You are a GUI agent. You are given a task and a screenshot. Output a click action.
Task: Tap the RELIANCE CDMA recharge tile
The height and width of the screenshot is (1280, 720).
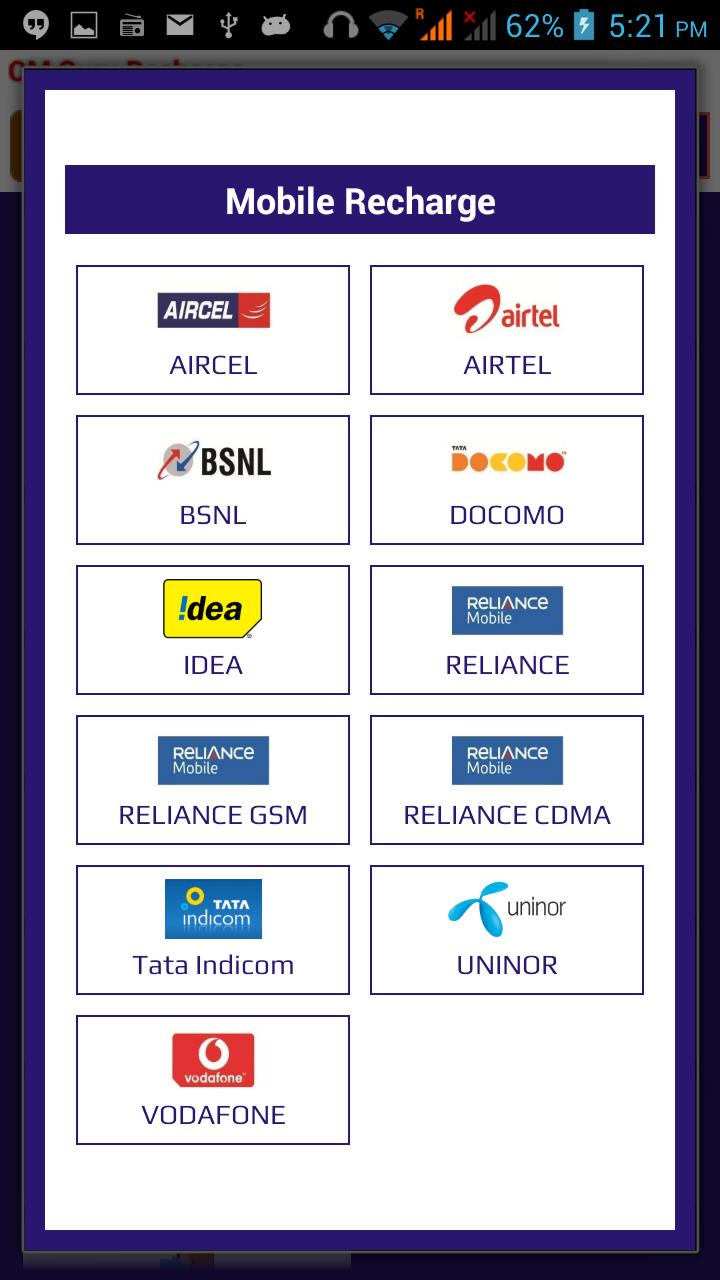click(x=506, y=779)
